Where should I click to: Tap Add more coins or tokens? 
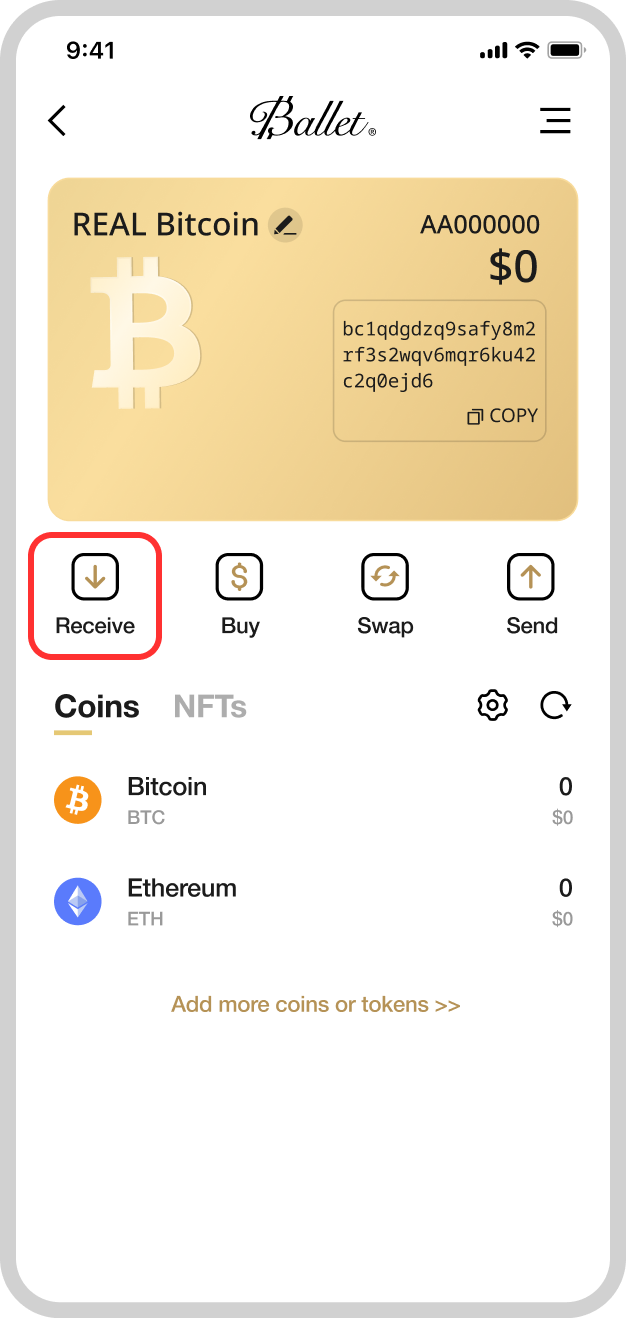[315, 1004]
